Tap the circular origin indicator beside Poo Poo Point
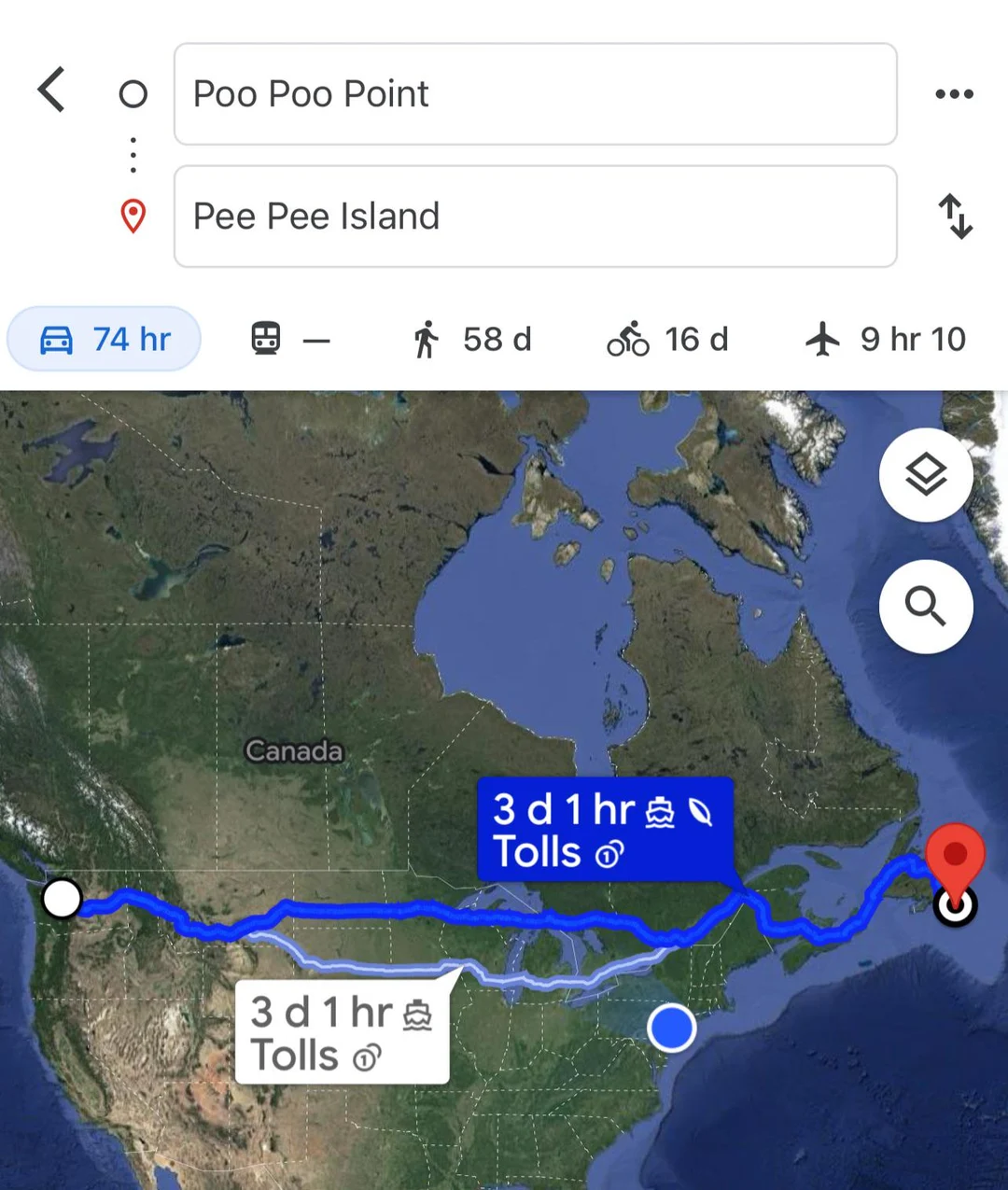Viewport: 1008px width, 1190px height. [133, 93]
